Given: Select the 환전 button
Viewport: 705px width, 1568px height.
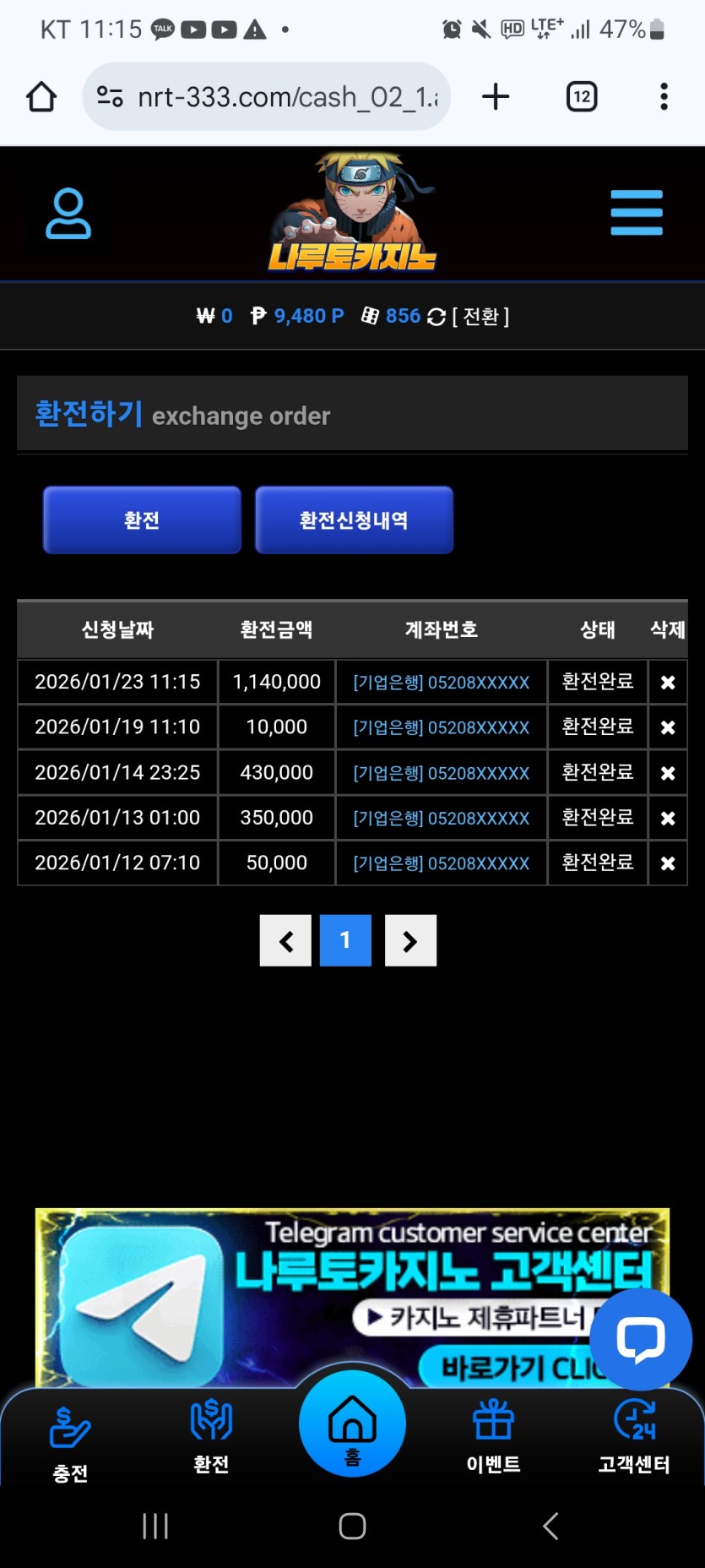Looking at the screenshot, I should click(x=142, y=520).
